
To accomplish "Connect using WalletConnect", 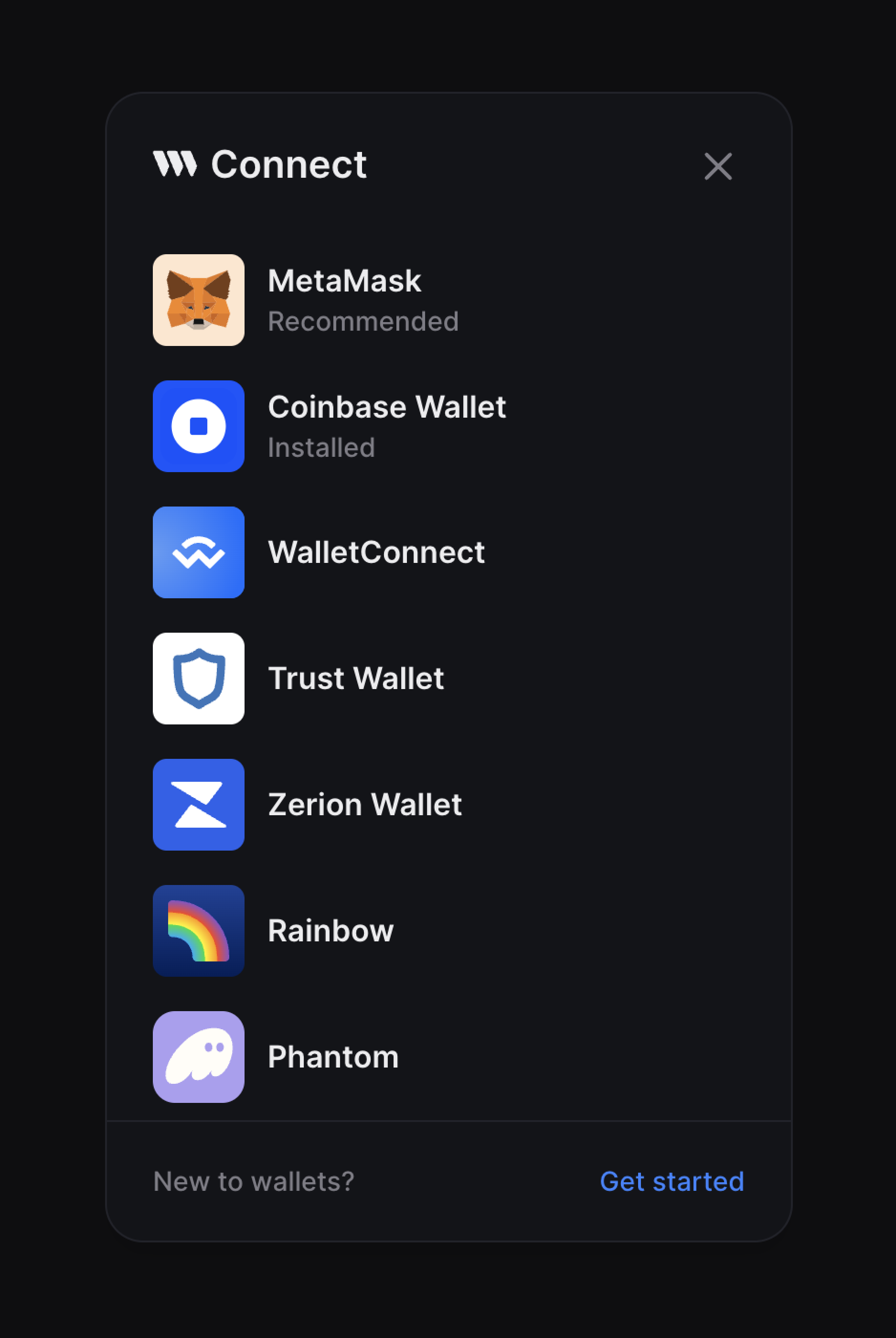I will point(376,553).
